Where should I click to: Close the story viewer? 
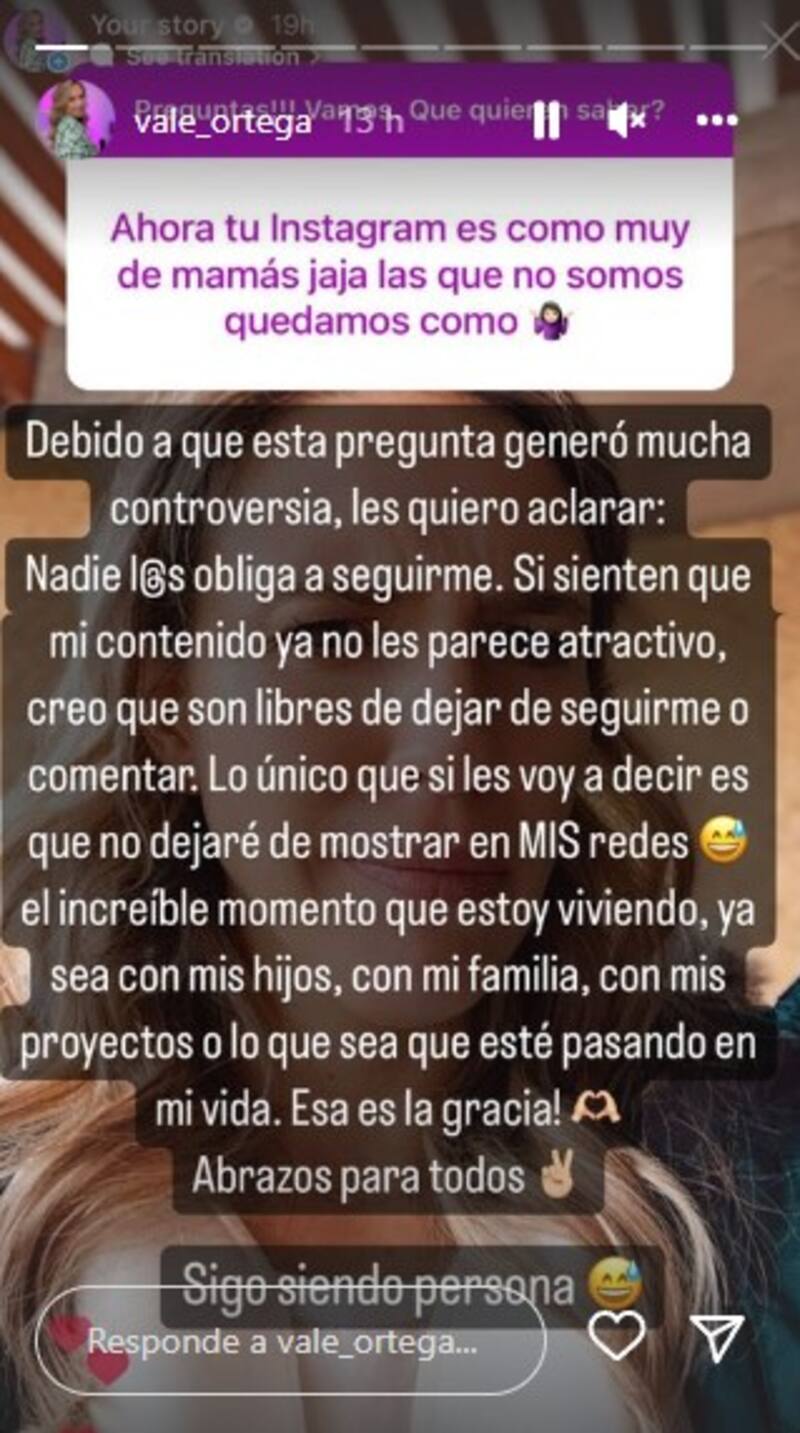779,40
